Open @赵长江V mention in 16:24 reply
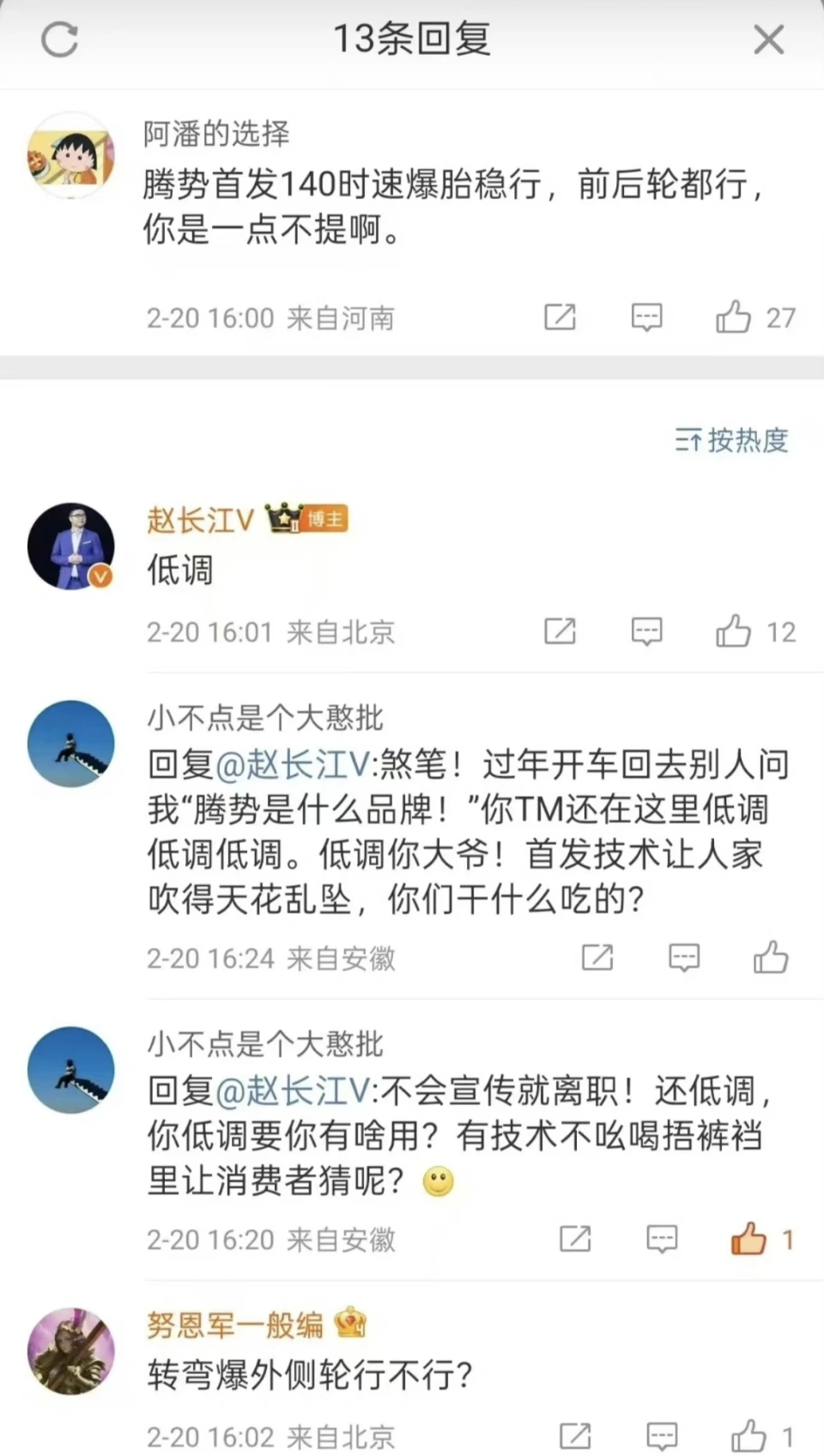The width and height of the screenshot is (824, 1456). (294, 764)
